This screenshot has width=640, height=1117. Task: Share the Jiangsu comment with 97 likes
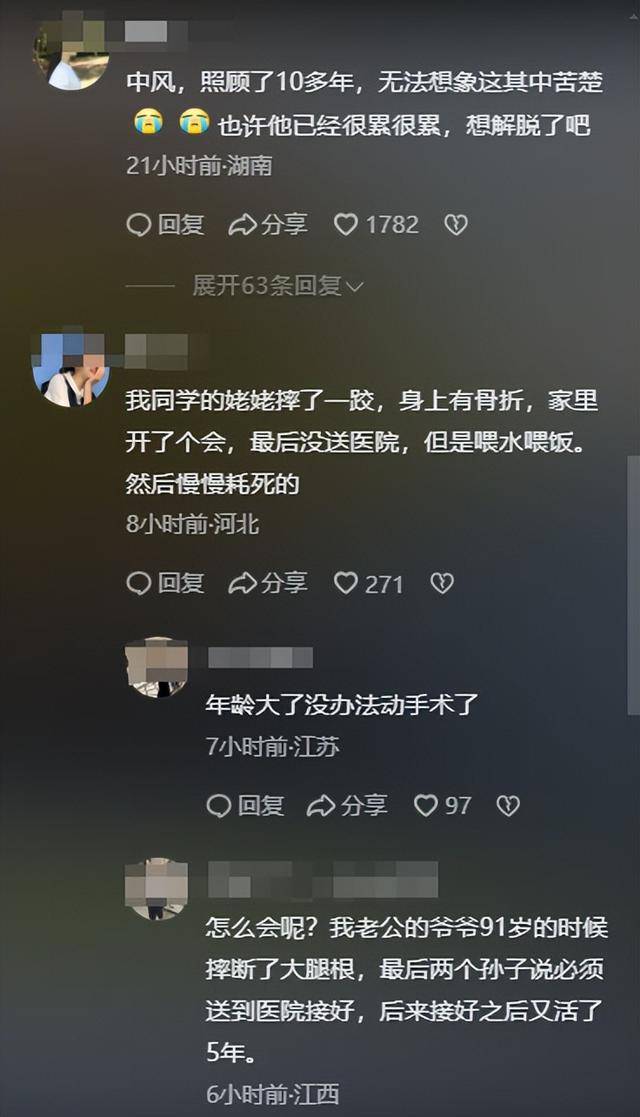(347, 805)
